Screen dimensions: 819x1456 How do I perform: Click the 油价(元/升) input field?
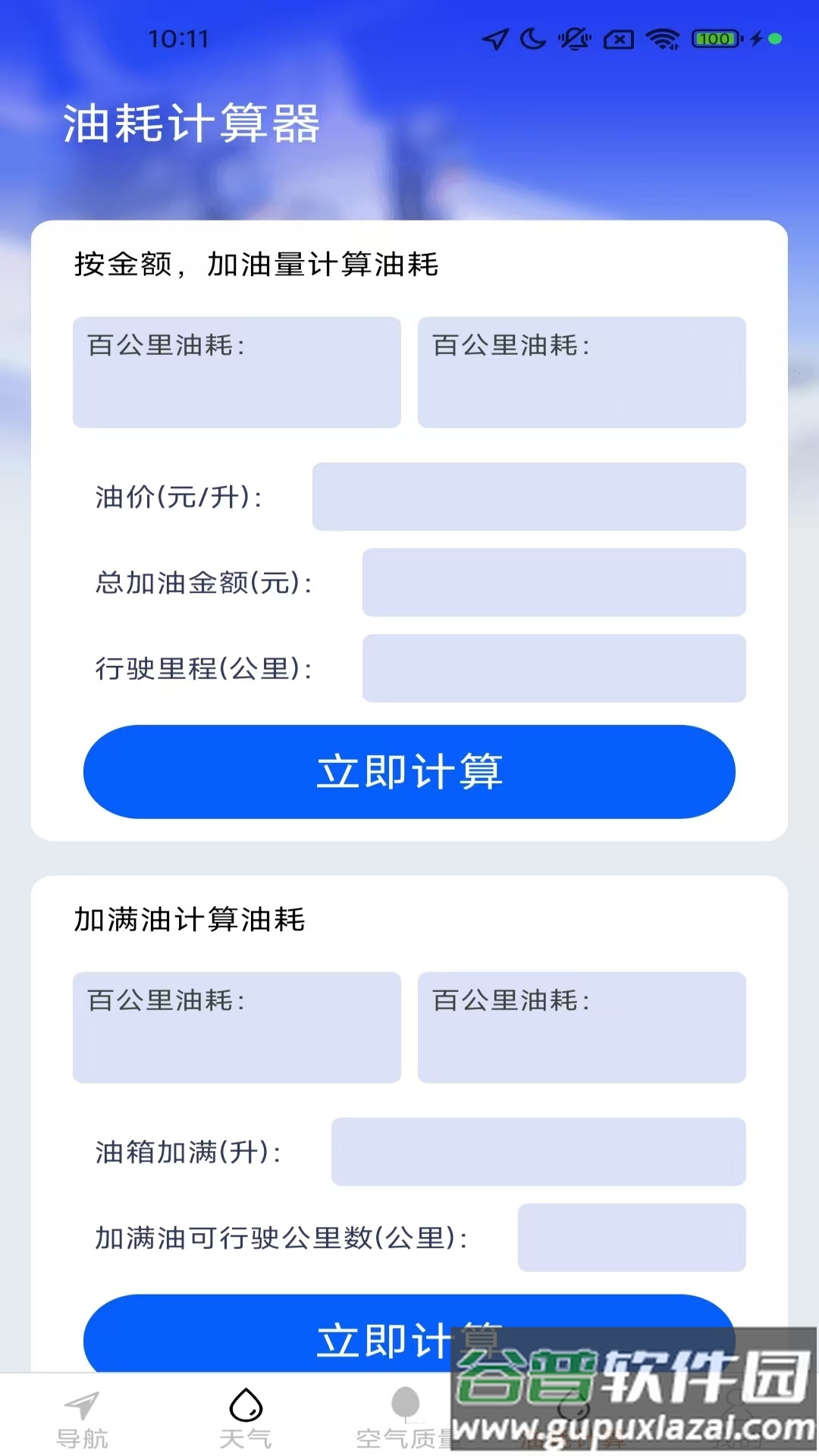click(x=531, y=497)
